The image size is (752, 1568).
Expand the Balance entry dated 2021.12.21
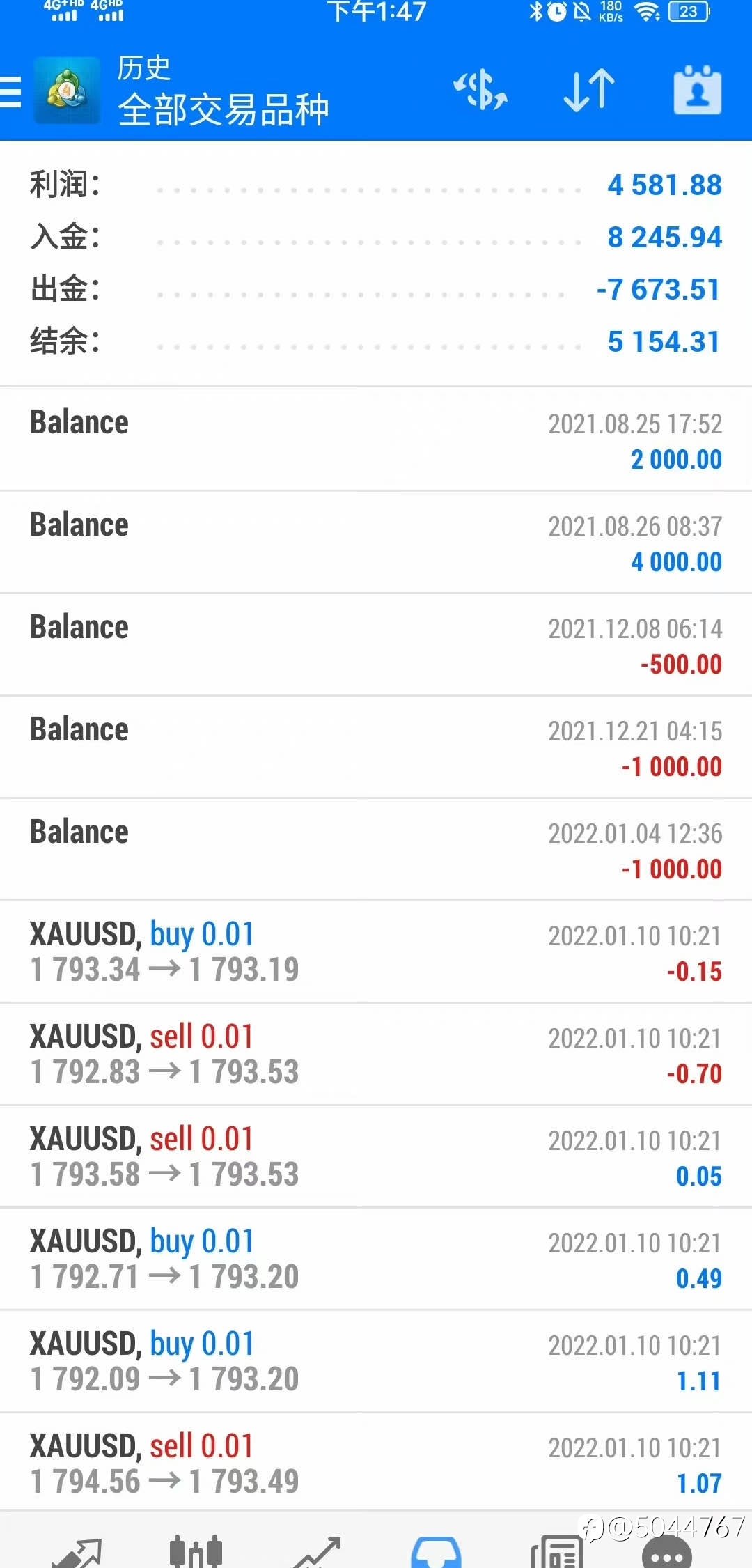(x=376, y=747)
